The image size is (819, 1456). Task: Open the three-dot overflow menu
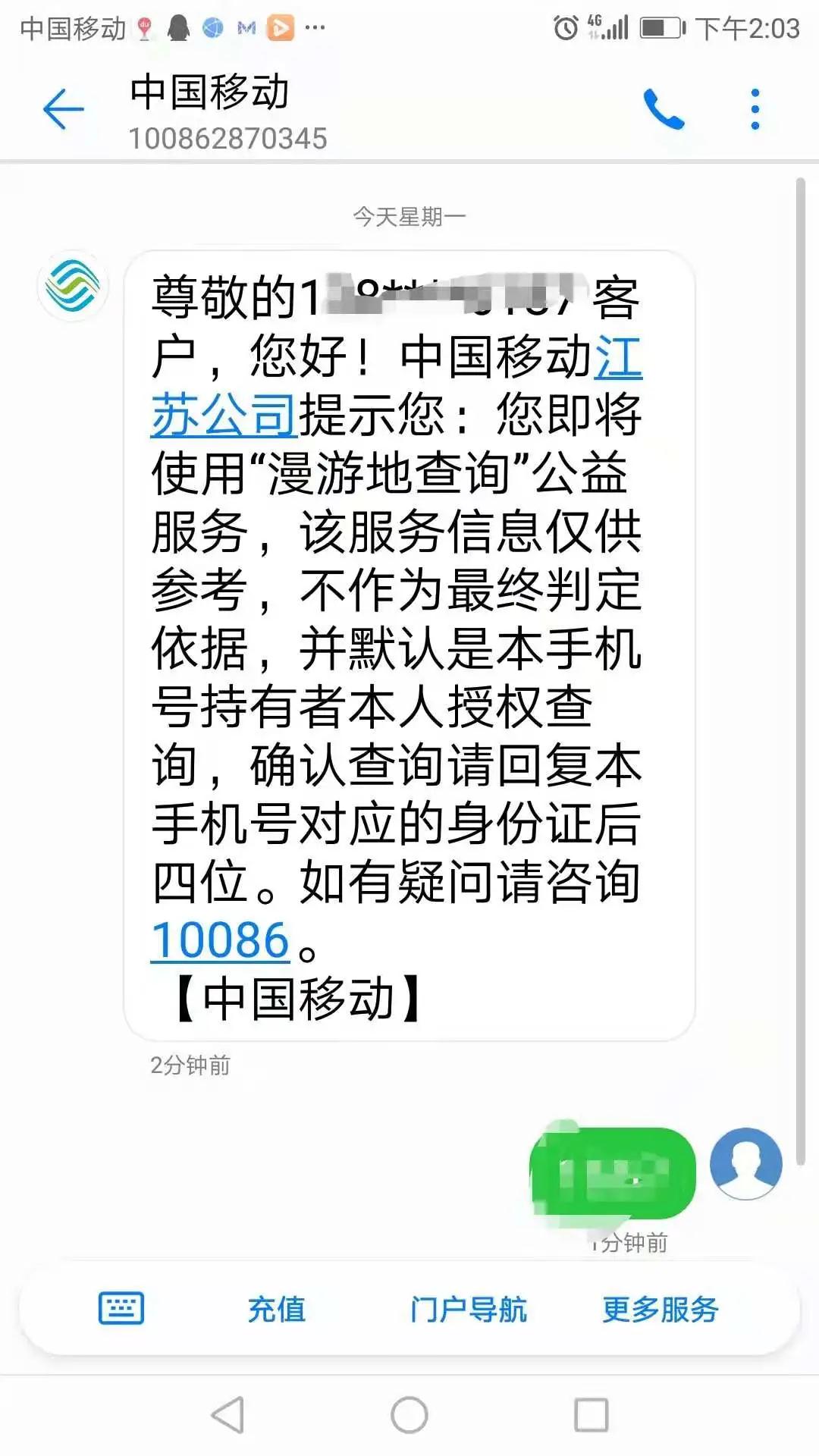755,111
